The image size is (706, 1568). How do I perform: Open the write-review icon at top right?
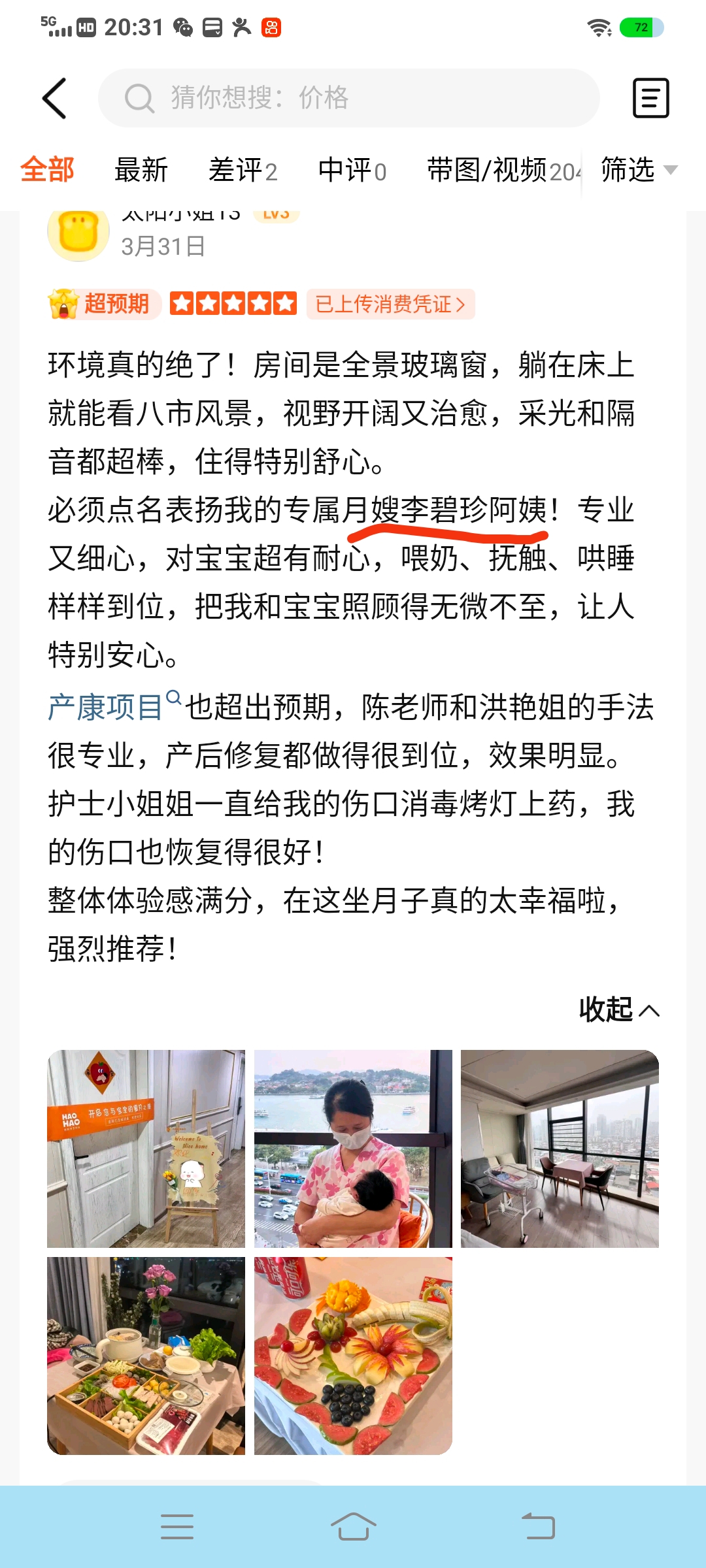[x=650, y=98]
